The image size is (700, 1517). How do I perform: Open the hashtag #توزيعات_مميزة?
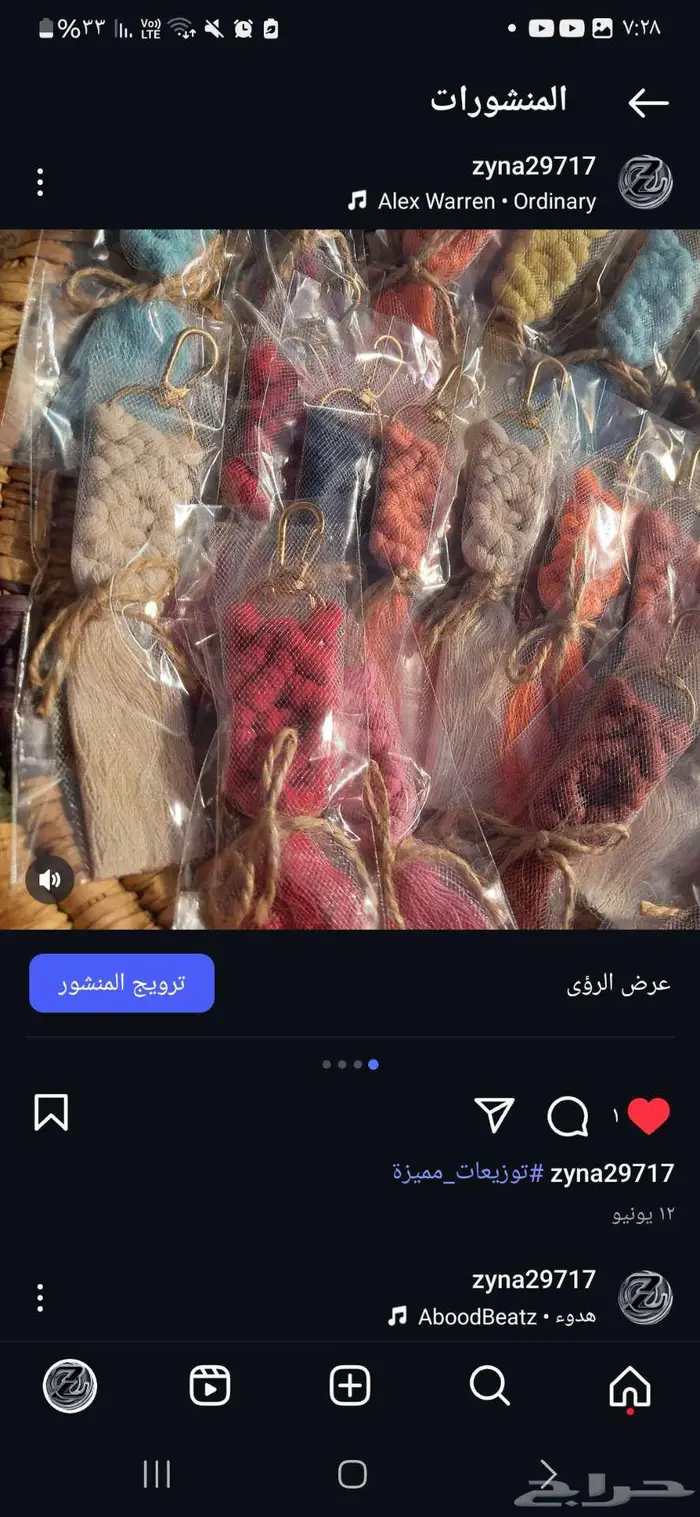(468, 1173)
